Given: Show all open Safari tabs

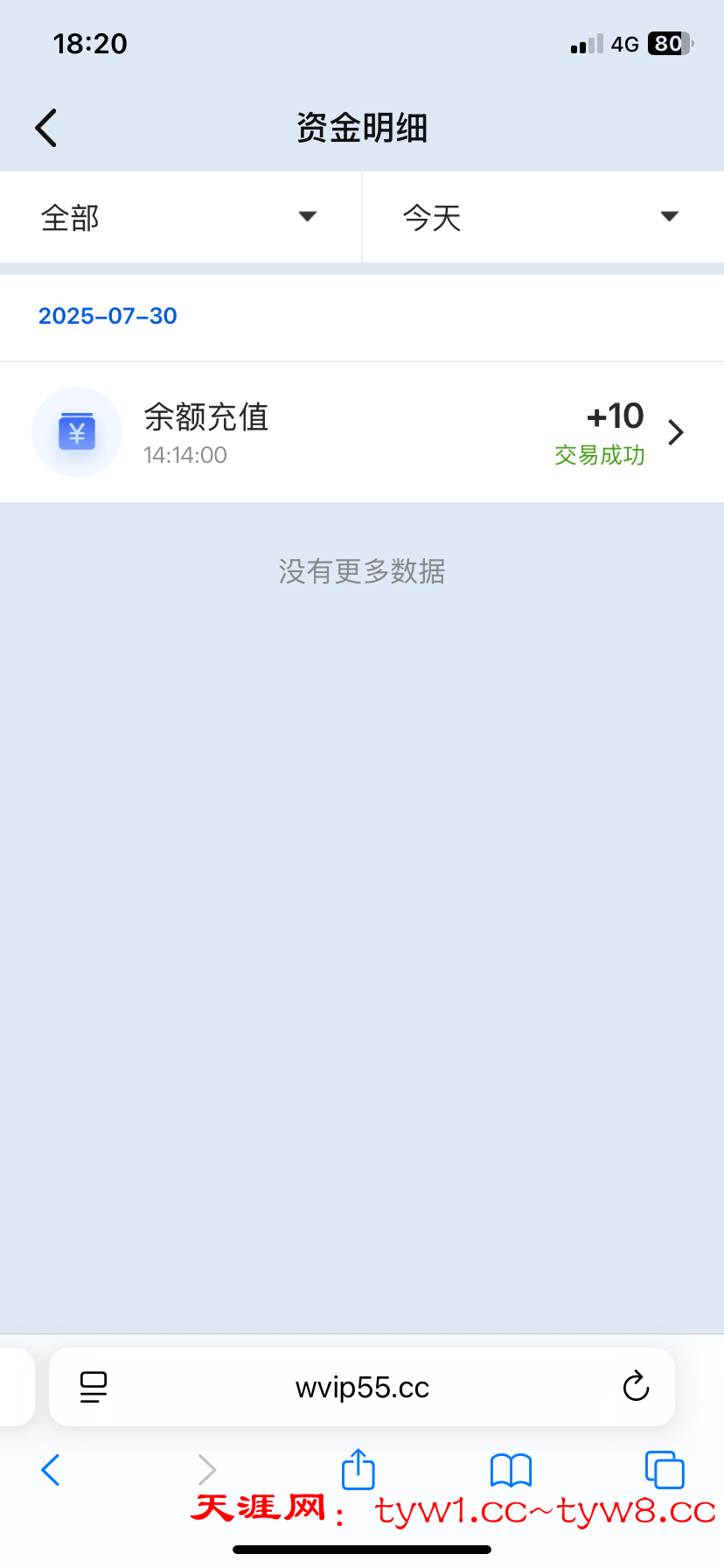Looking at the screenshot, I should coord(665,1470).
